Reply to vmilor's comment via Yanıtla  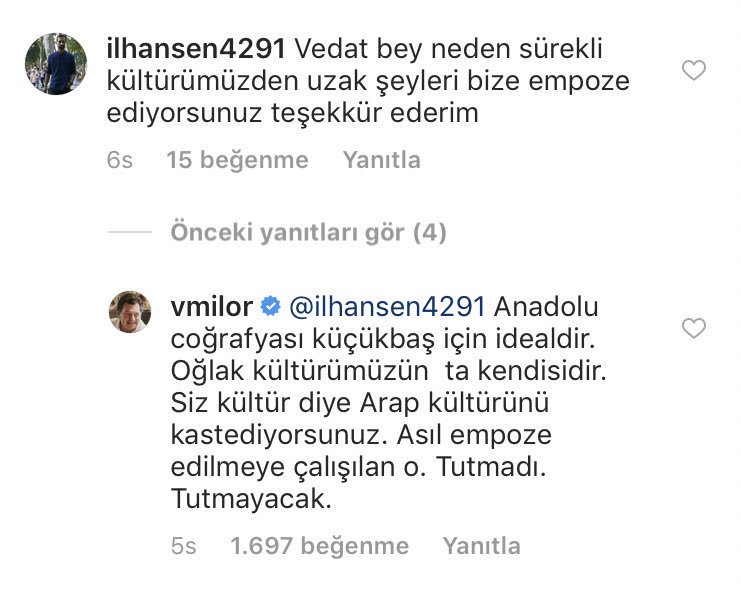pyautogui.click(x=481, y=546)
